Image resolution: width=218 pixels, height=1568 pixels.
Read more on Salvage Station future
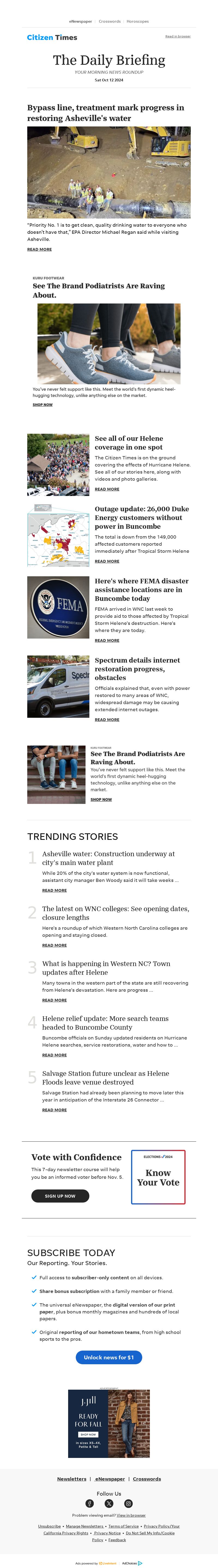pos(54,1110)
